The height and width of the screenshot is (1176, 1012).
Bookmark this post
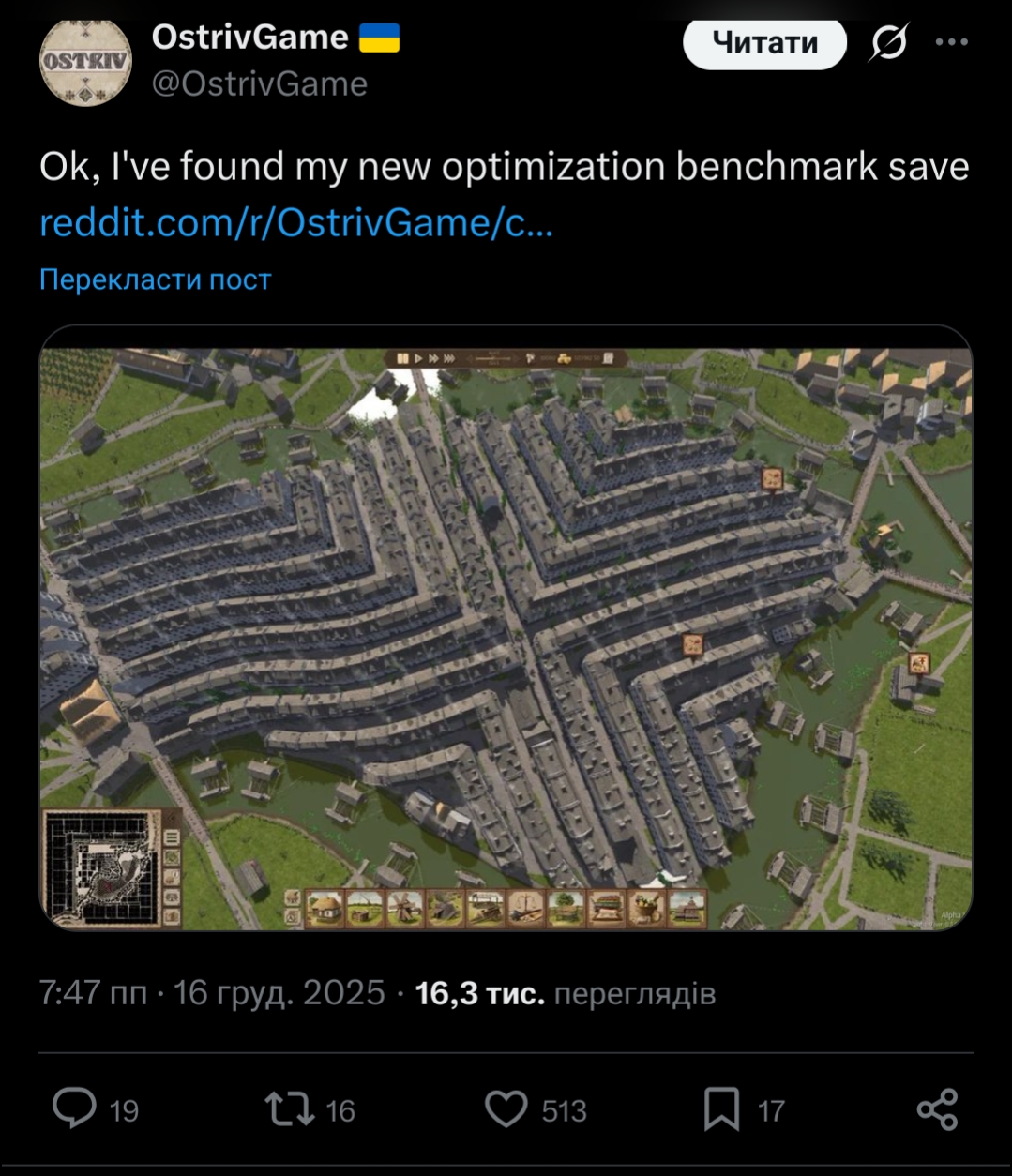click(x=721, y=1108)
